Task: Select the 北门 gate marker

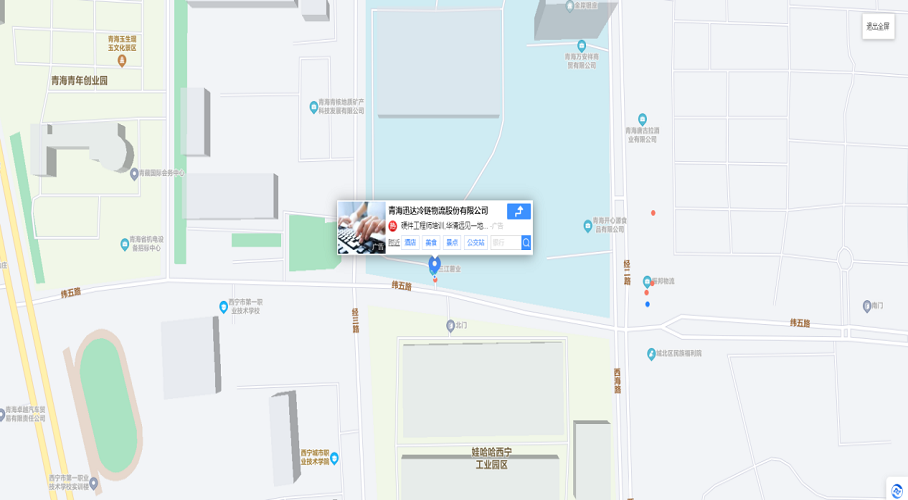Action: tap(451, 326)
